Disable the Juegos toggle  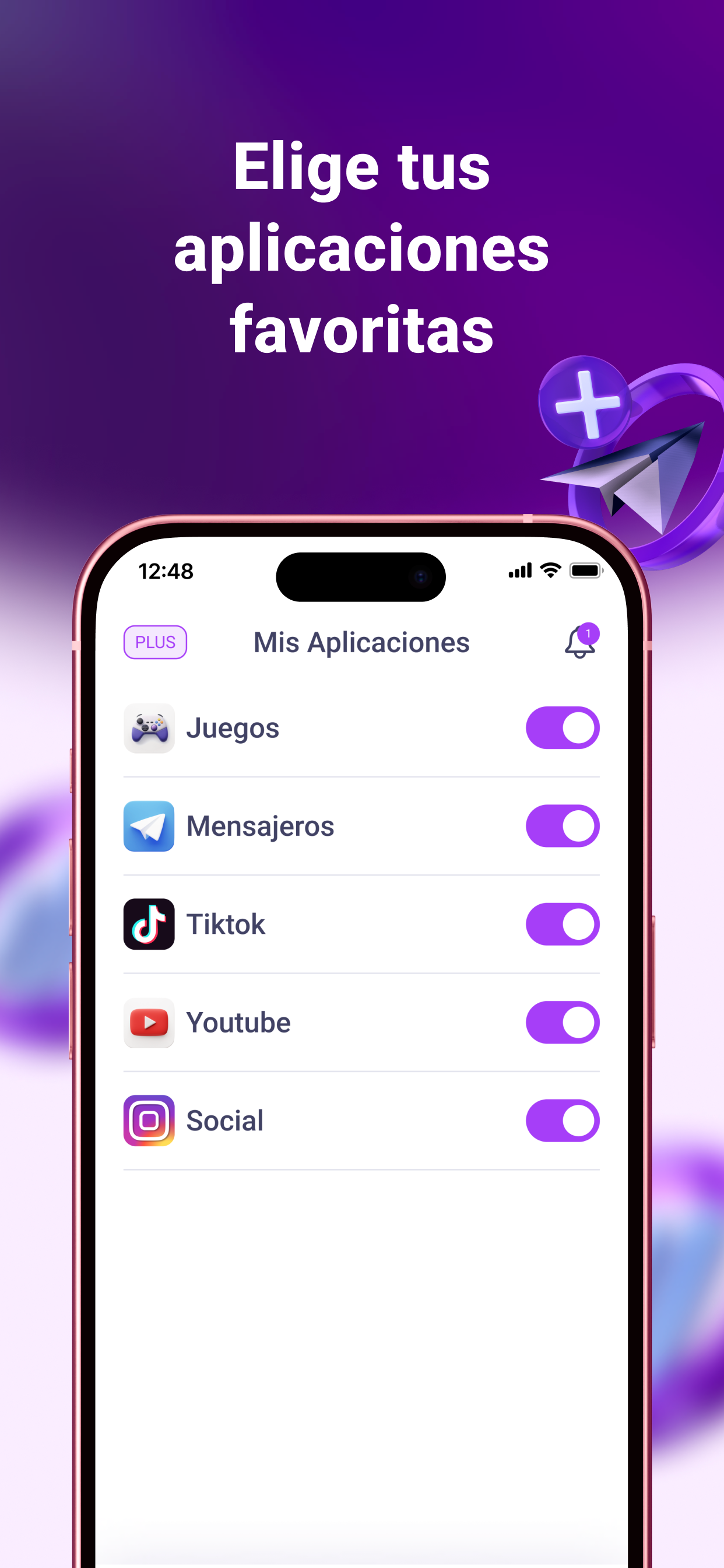(x=562, y=728)
